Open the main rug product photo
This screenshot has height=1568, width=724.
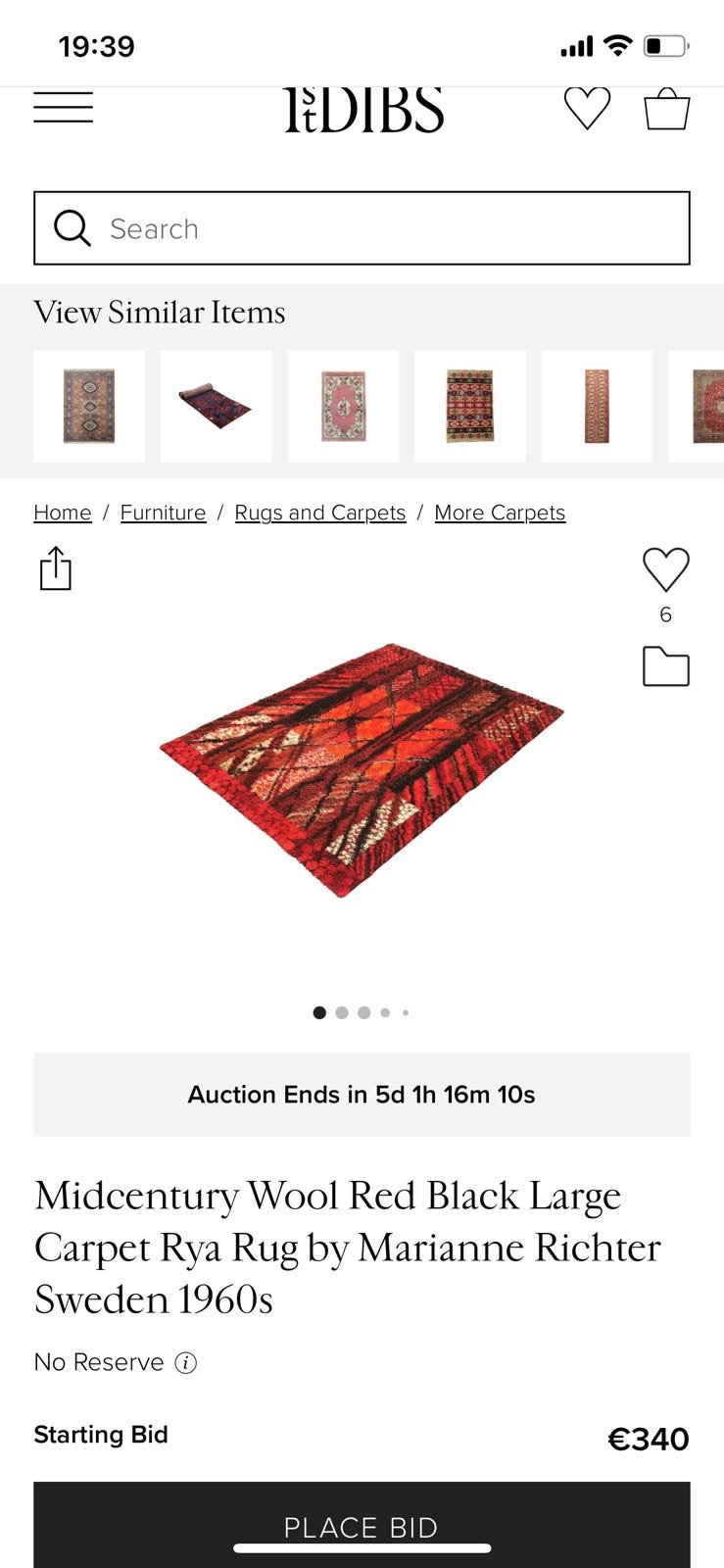362,769
